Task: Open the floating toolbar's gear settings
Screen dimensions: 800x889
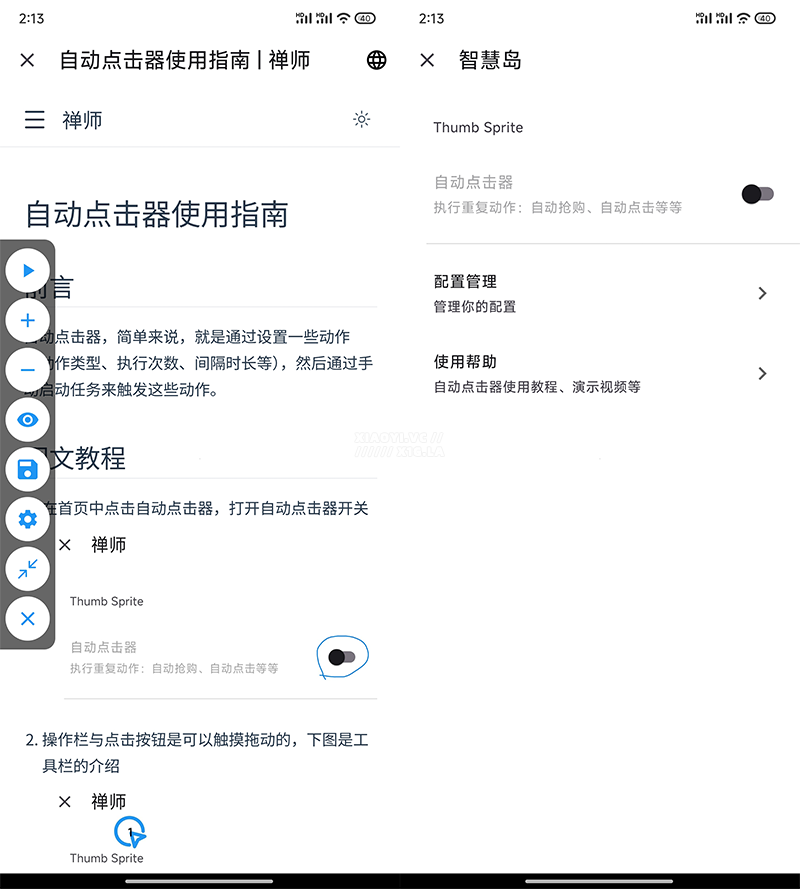Action: [28, 519]
